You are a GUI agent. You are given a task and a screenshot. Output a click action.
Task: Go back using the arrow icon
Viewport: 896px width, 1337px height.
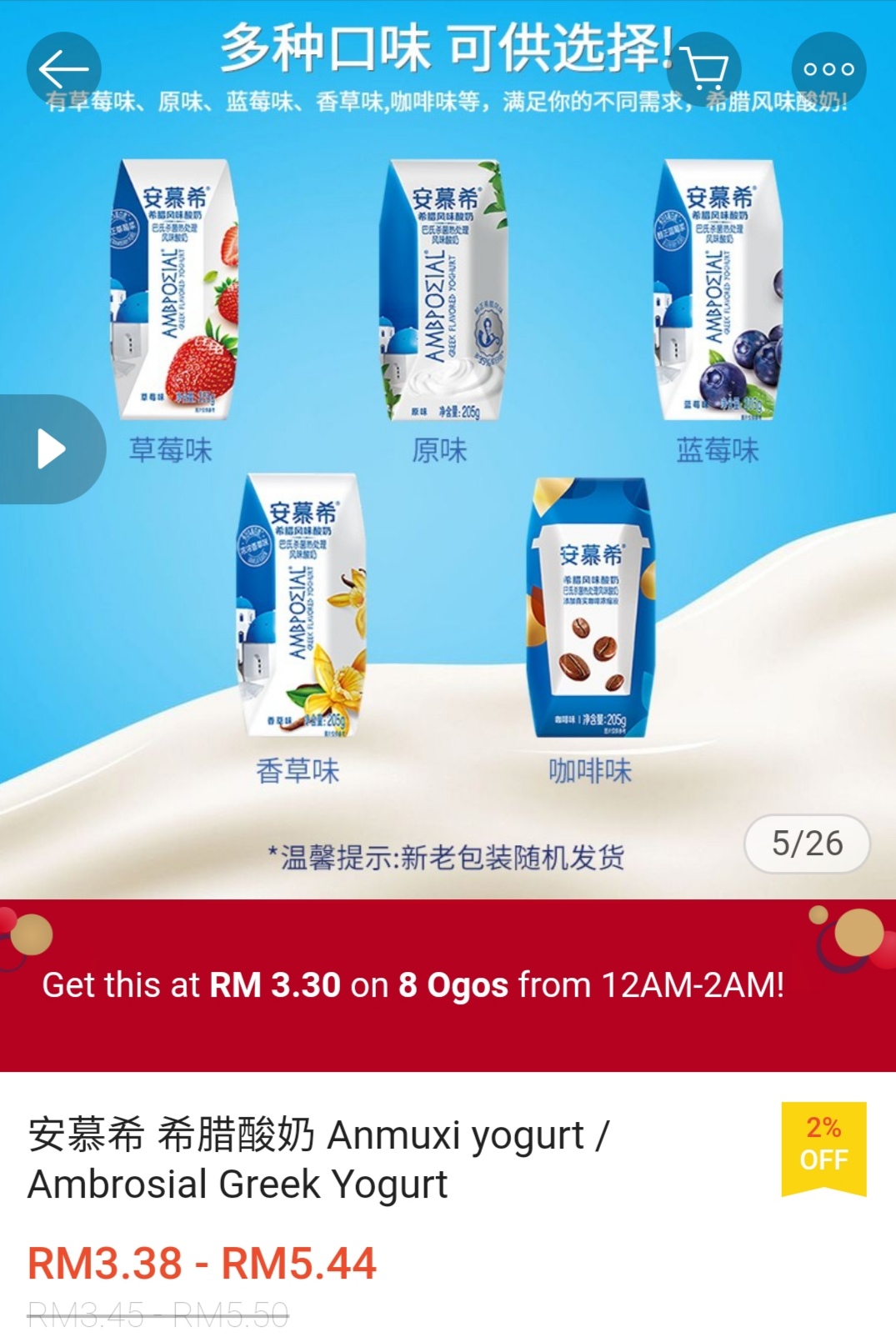pos(63,69)
